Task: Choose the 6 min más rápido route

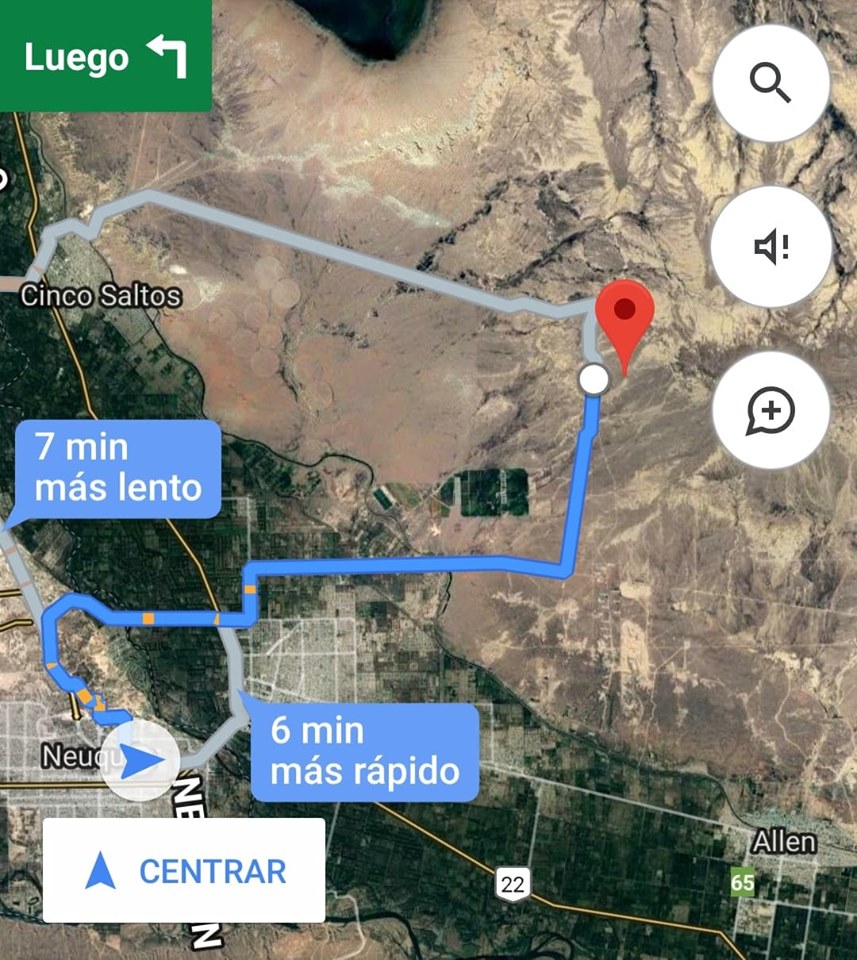Action: pos(364,752)
